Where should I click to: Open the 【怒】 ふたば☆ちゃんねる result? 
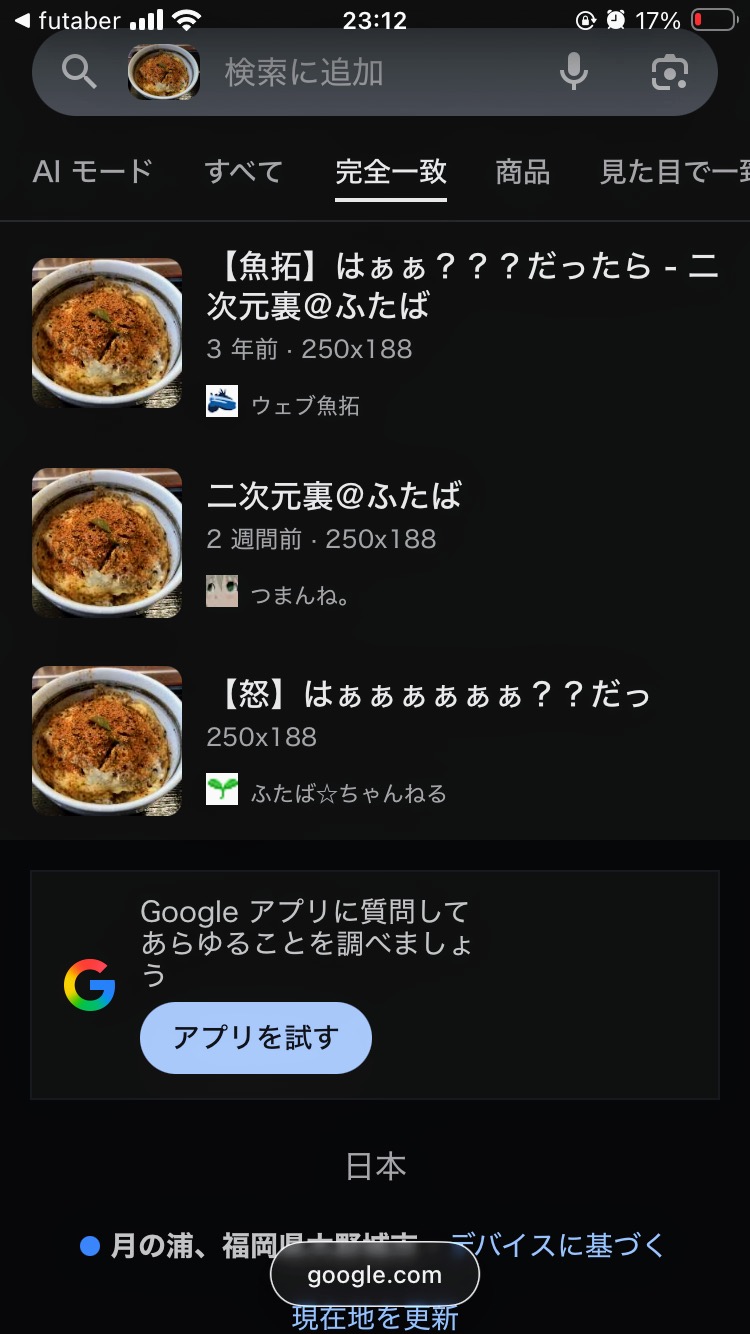tap(428, 694)
